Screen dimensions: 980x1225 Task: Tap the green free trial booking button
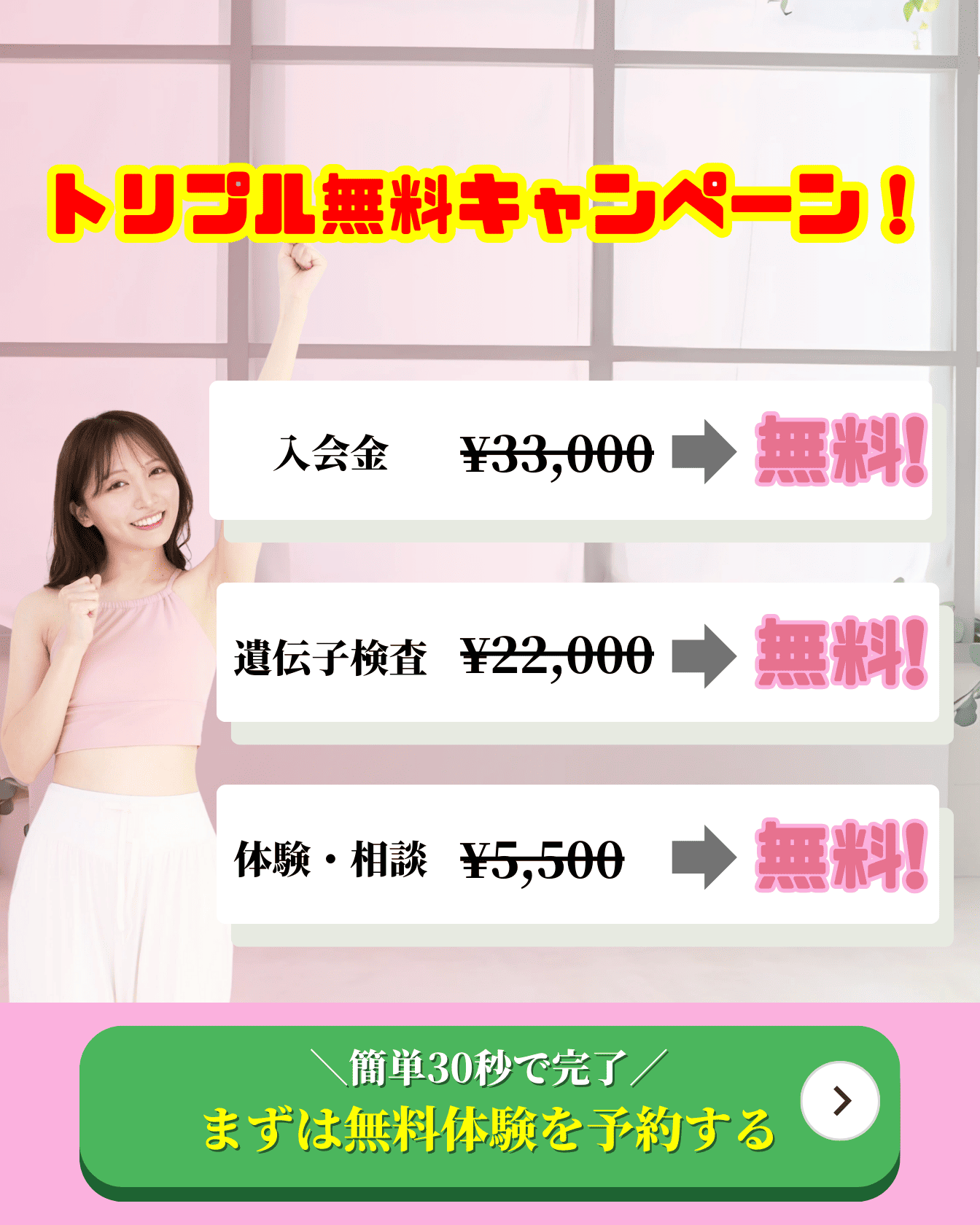click(489, 1107)
